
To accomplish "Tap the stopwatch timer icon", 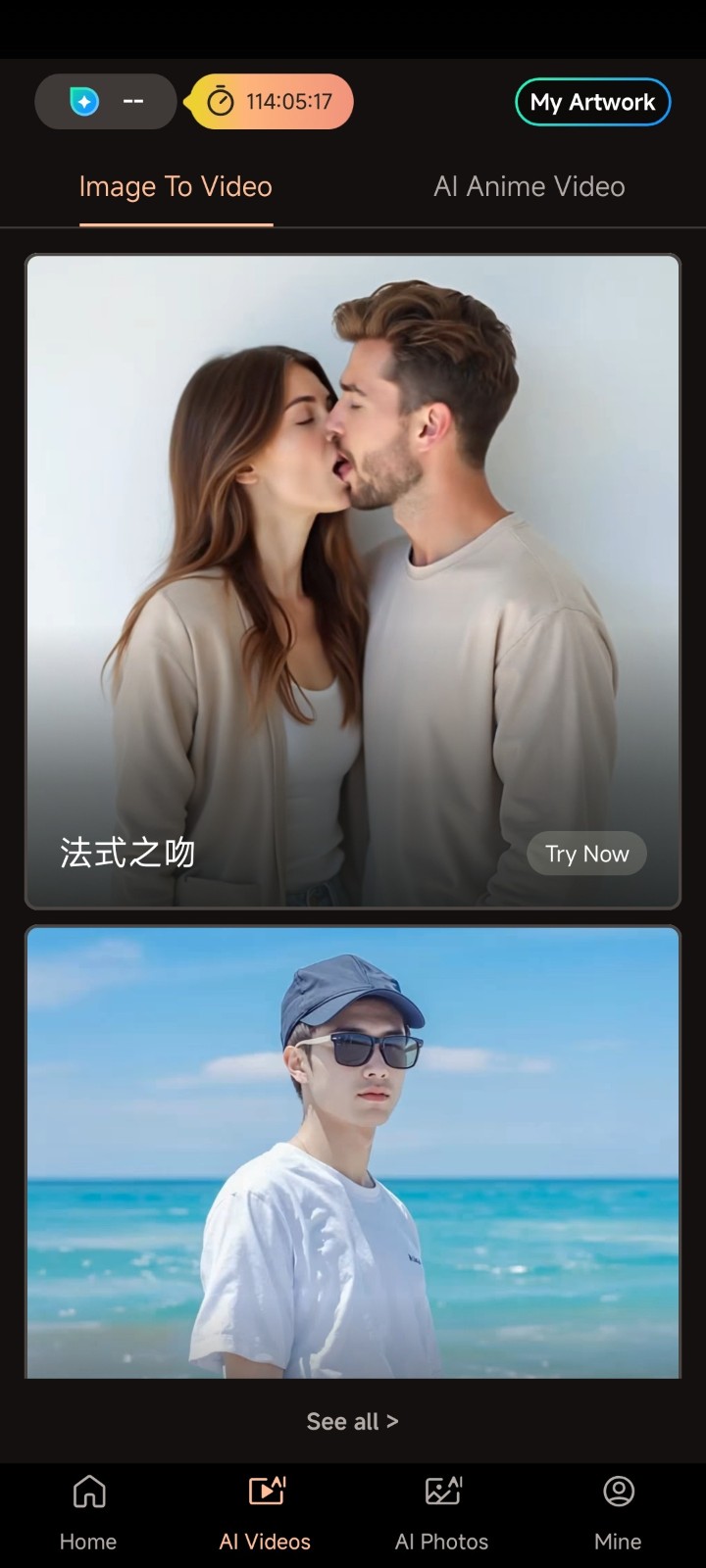I will click(223, 101).
